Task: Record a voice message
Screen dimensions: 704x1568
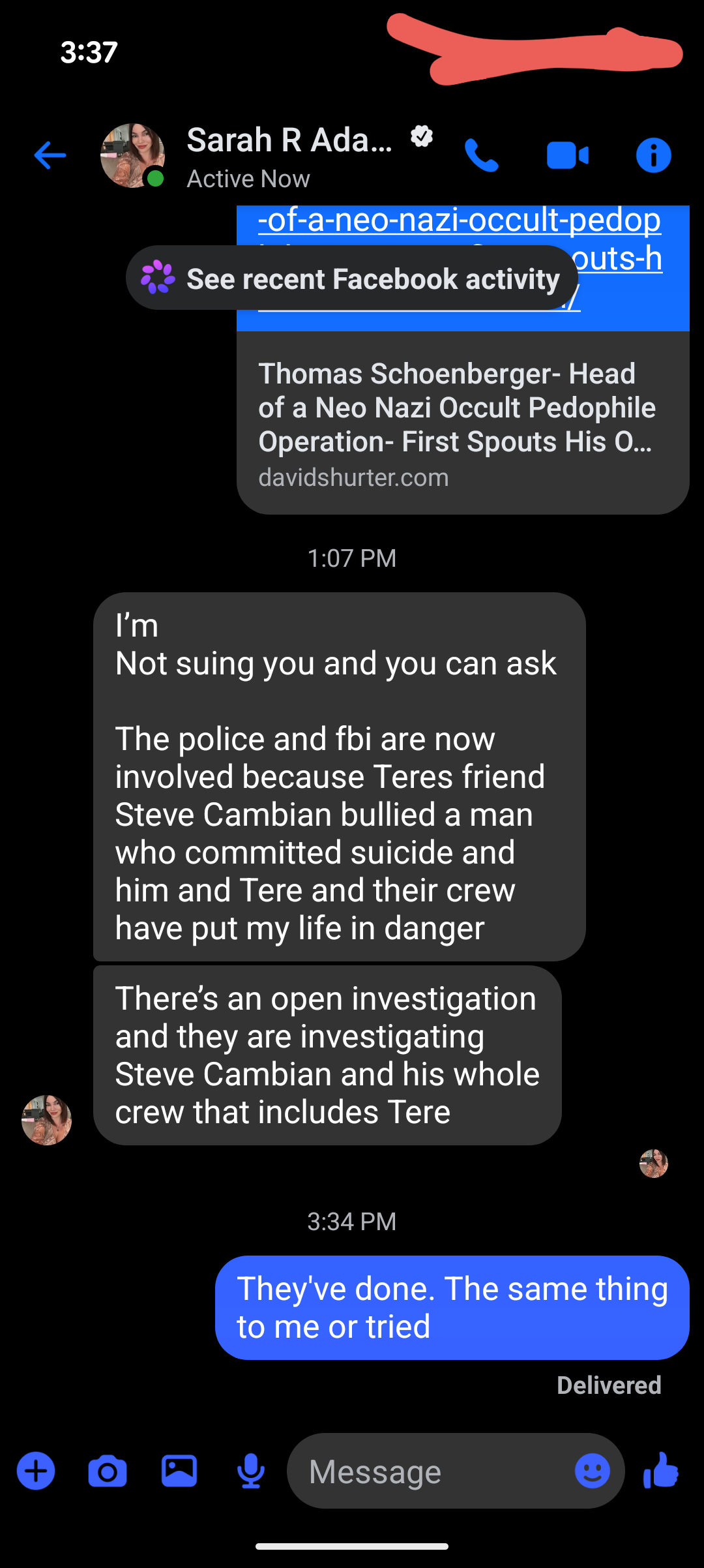Action: click(x=250, y=1471)
